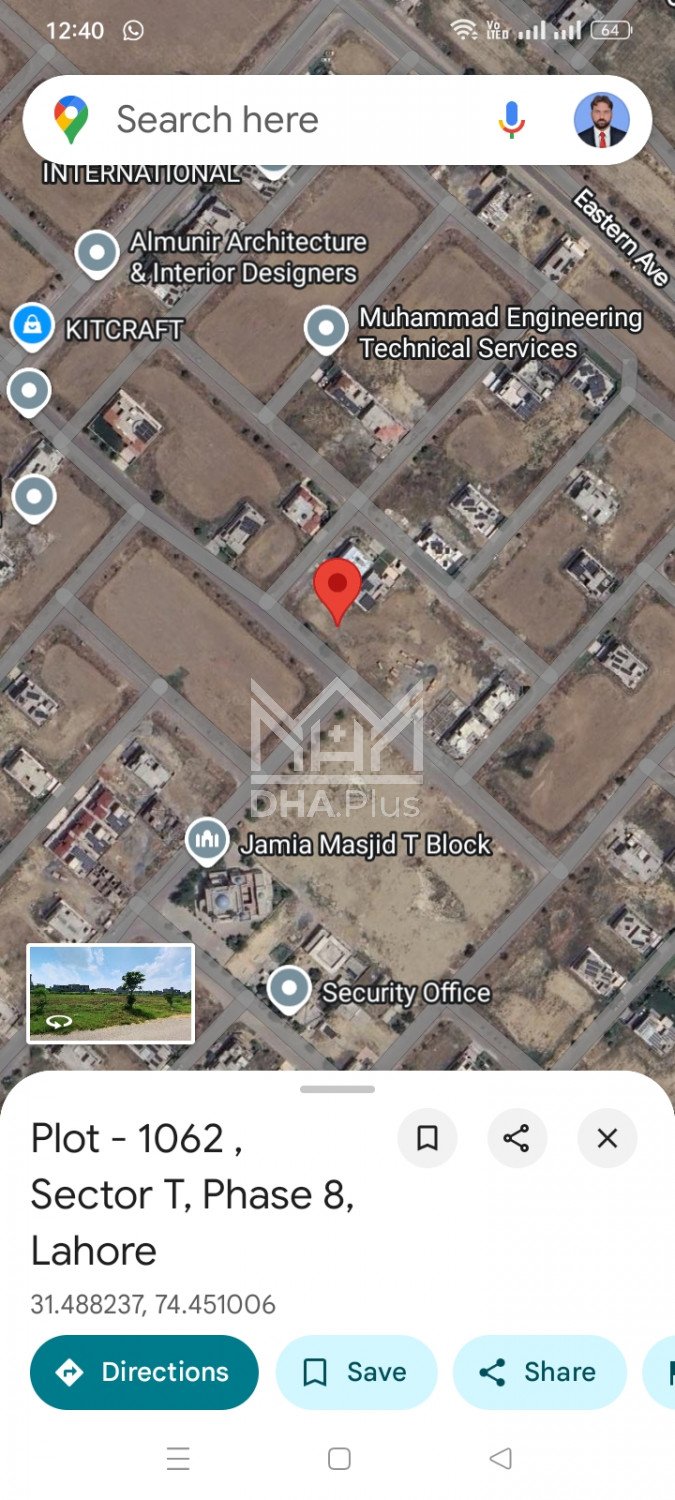Go back with the system back button
Image resolution: width=675 pixels, height=1500 pixels.
501,1459
